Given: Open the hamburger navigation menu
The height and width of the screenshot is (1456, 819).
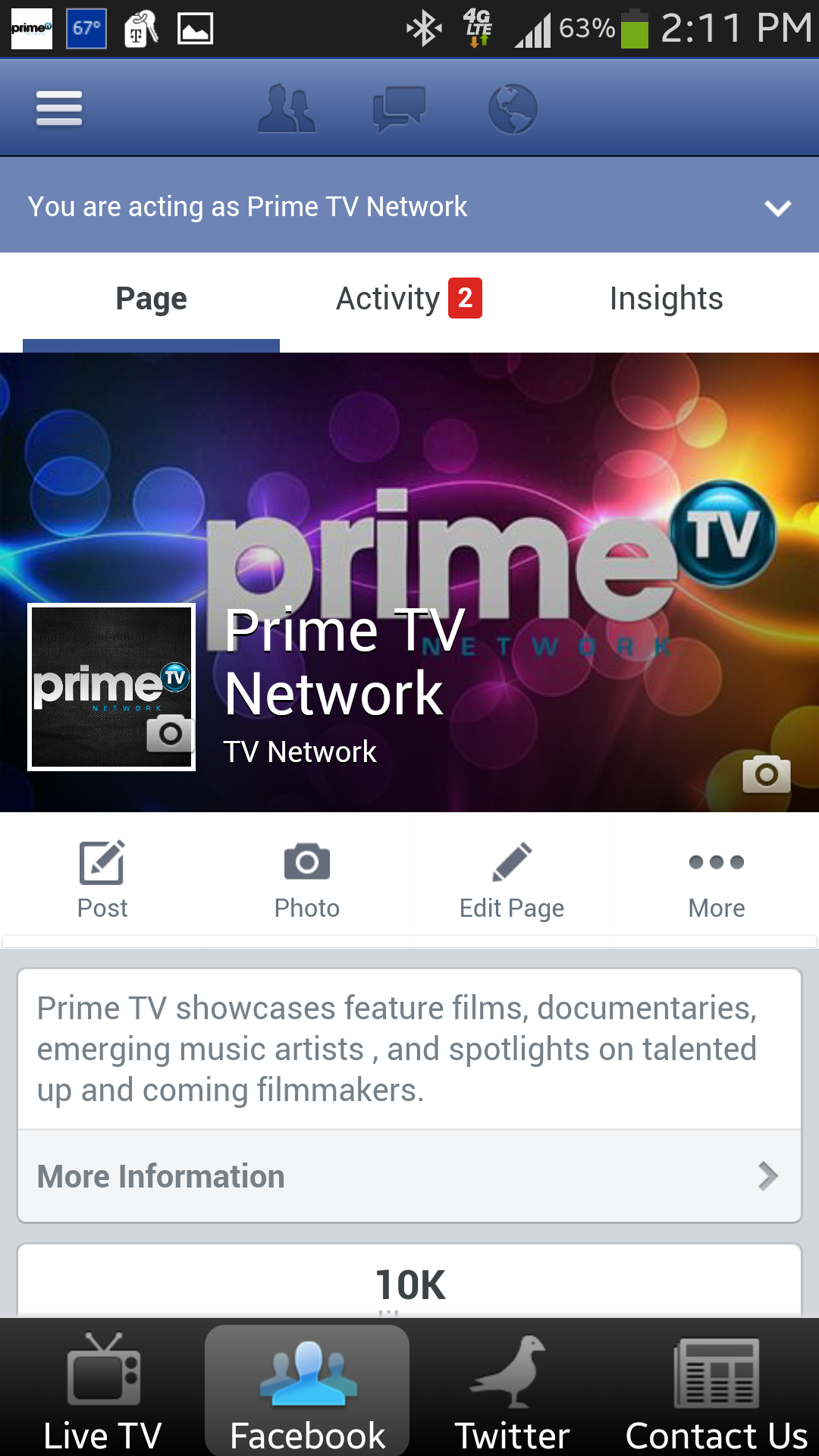Looking at the screenshot, I should (58, 107).
